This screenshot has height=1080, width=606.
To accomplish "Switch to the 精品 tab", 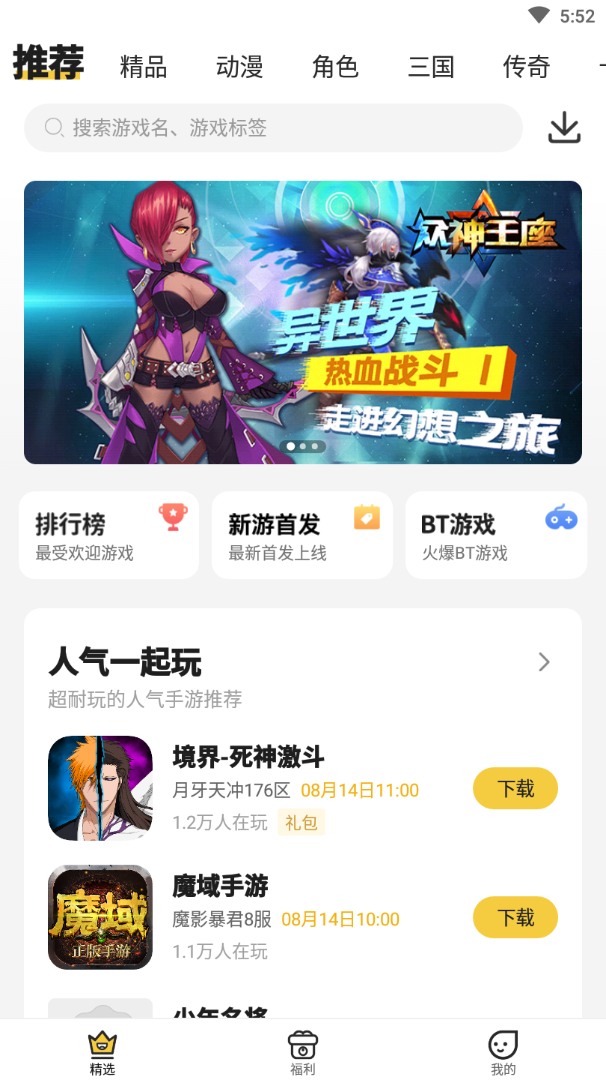I will pos(143,67).
